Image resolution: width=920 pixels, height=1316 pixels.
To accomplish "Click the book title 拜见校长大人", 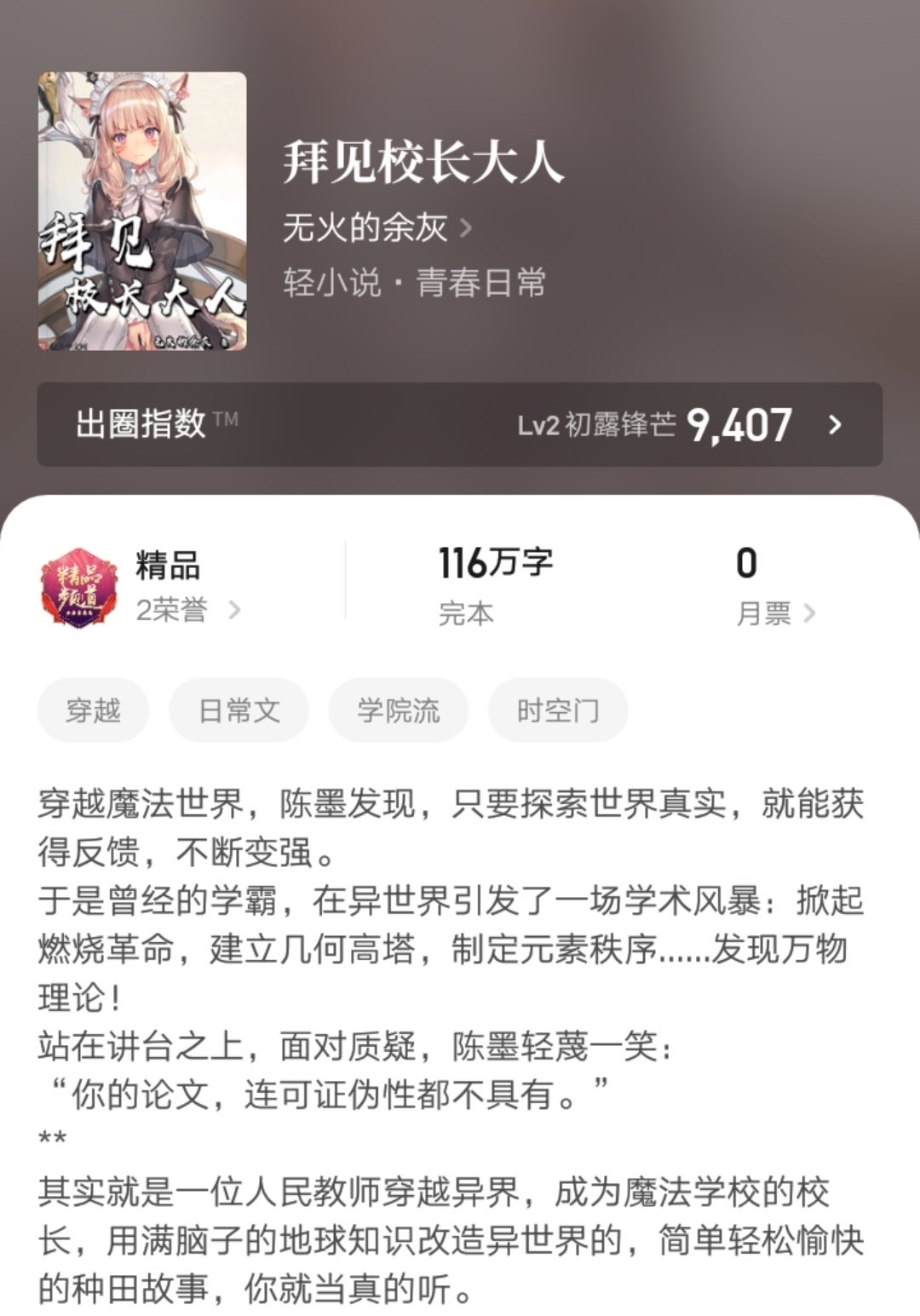I will [x=423, y=168].
